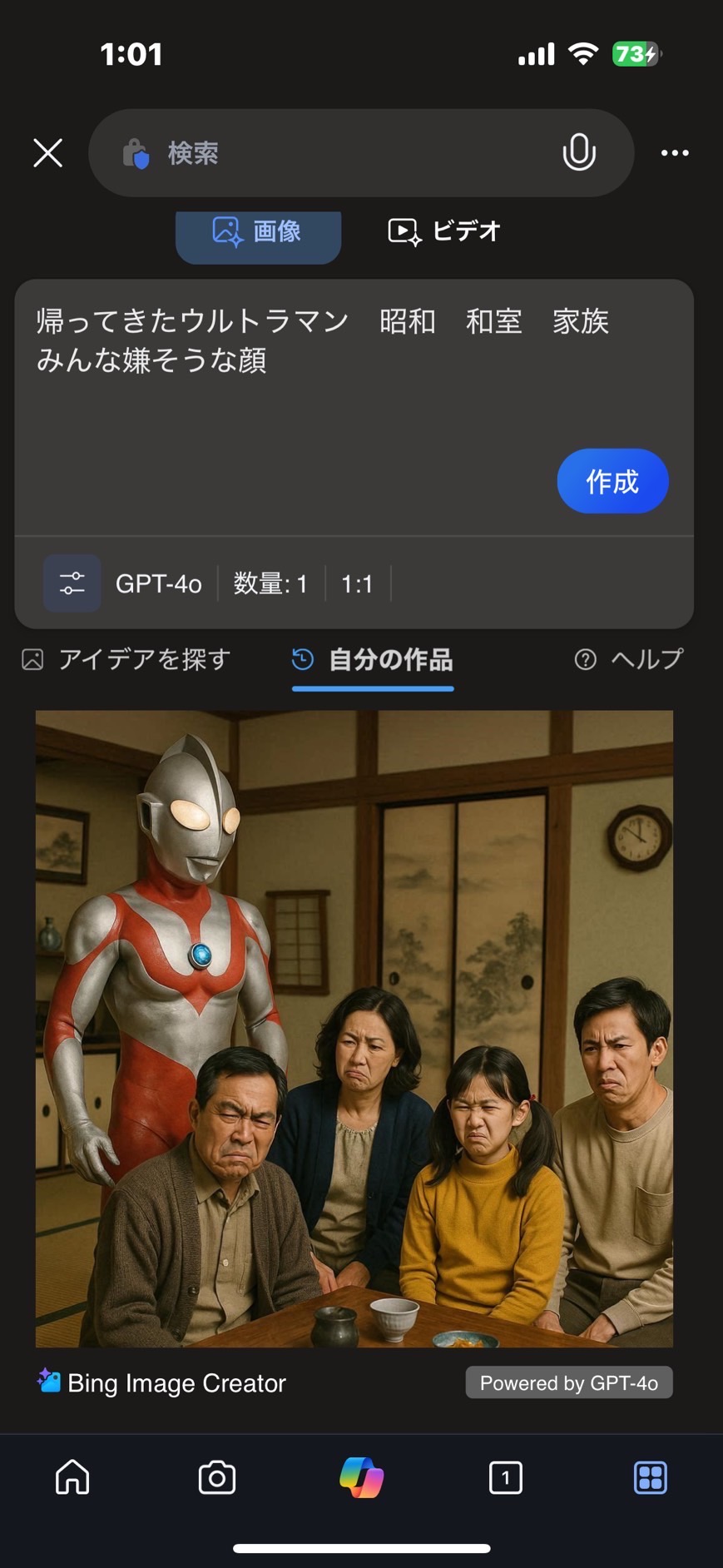Image resolution: width=723 pixels, height=1568 pixels.
Task: Start voice search with the microphone
Action: (578, 153)
